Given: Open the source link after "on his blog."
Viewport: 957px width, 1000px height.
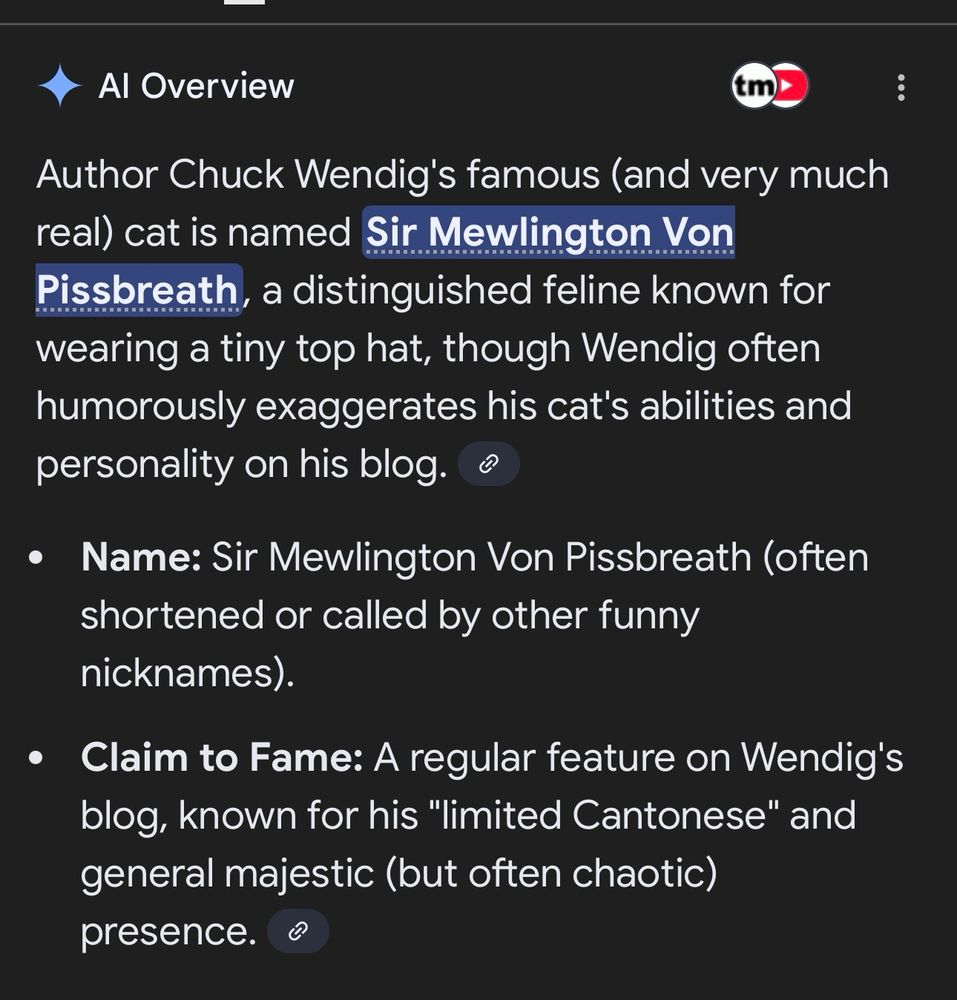Looking at the screenshot, I should tap(489, 464).
